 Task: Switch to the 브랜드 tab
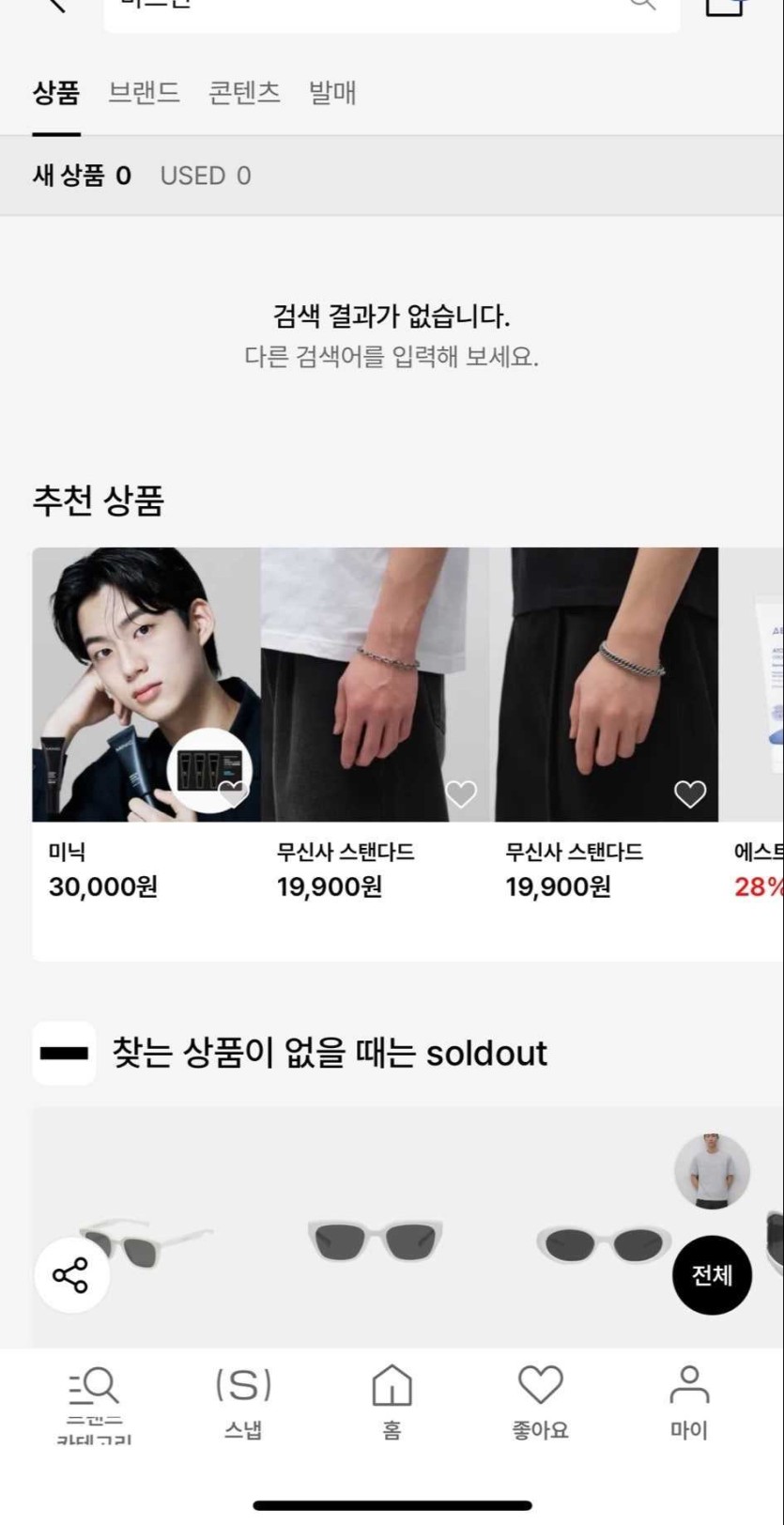click(144, 93)
